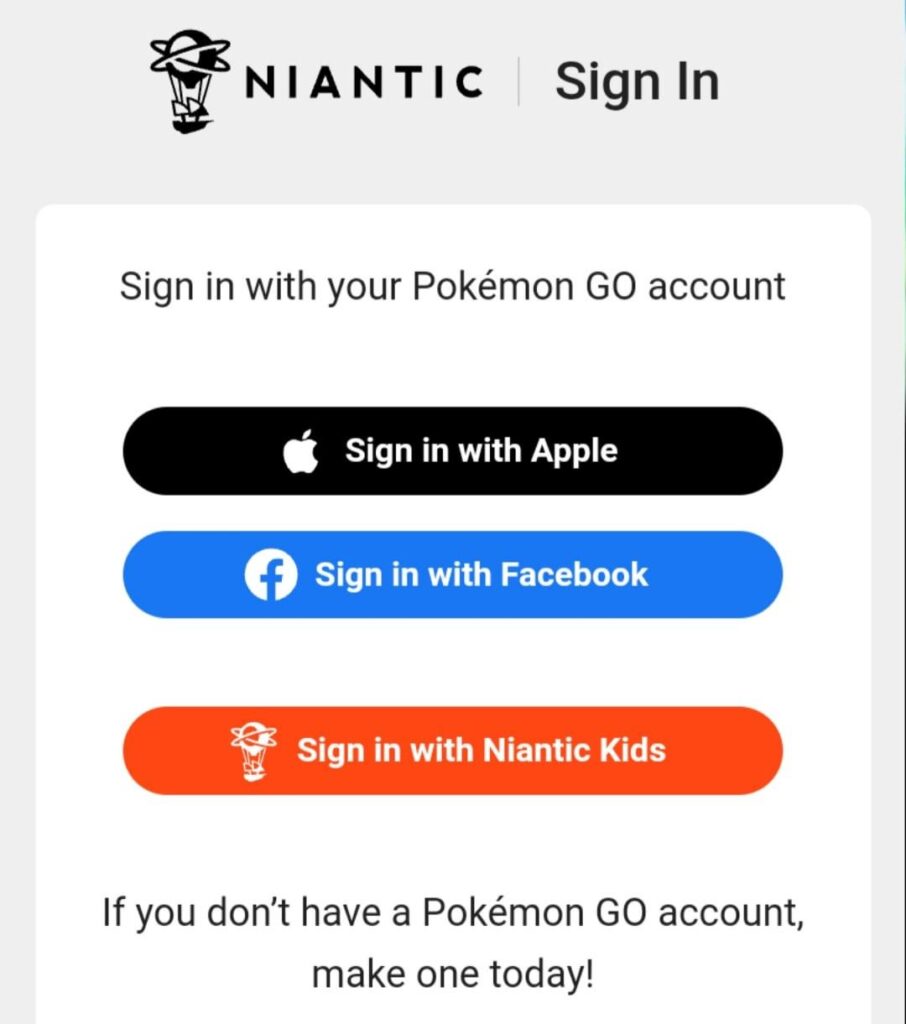Viewport: 906px width, 1024px height.
Task: Click the blue Facebook sign-in pill
Action: pyautogui.click(x=452, y=575)
